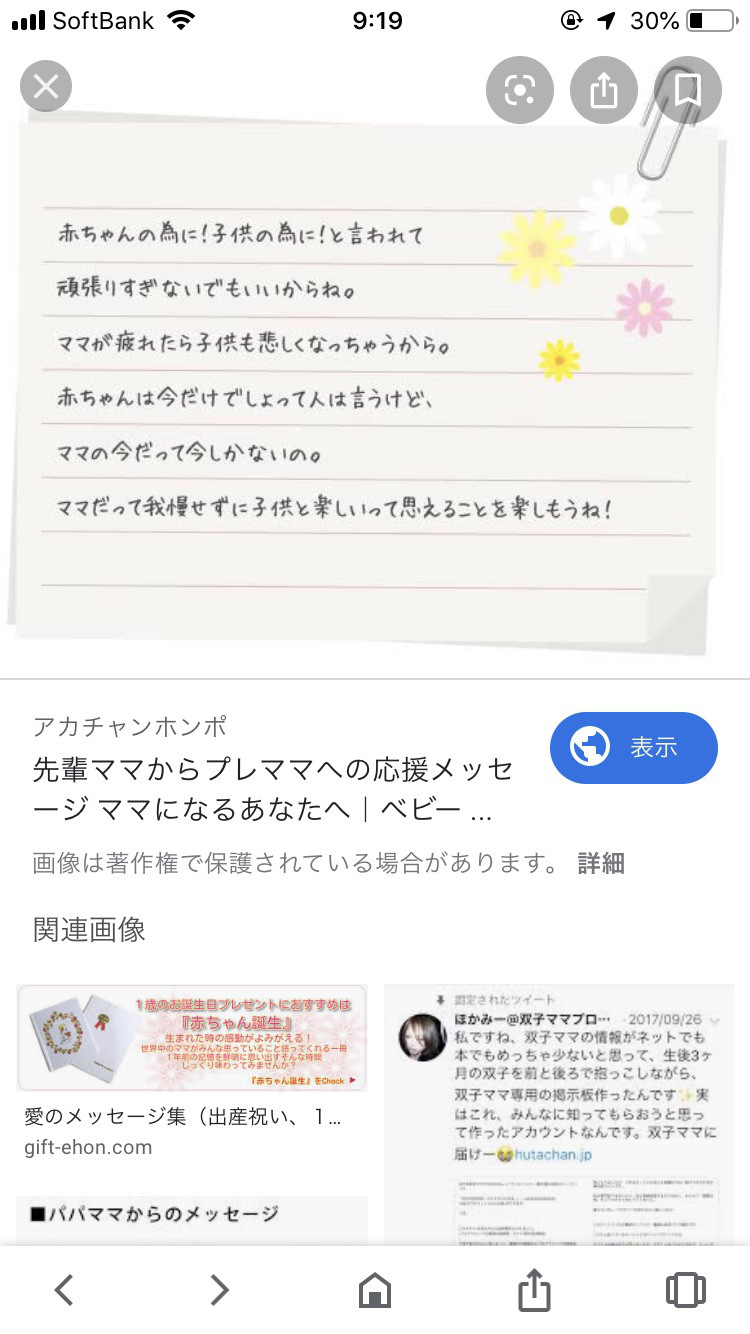Share this image result
750x1334 pixels.
point(604,90)
